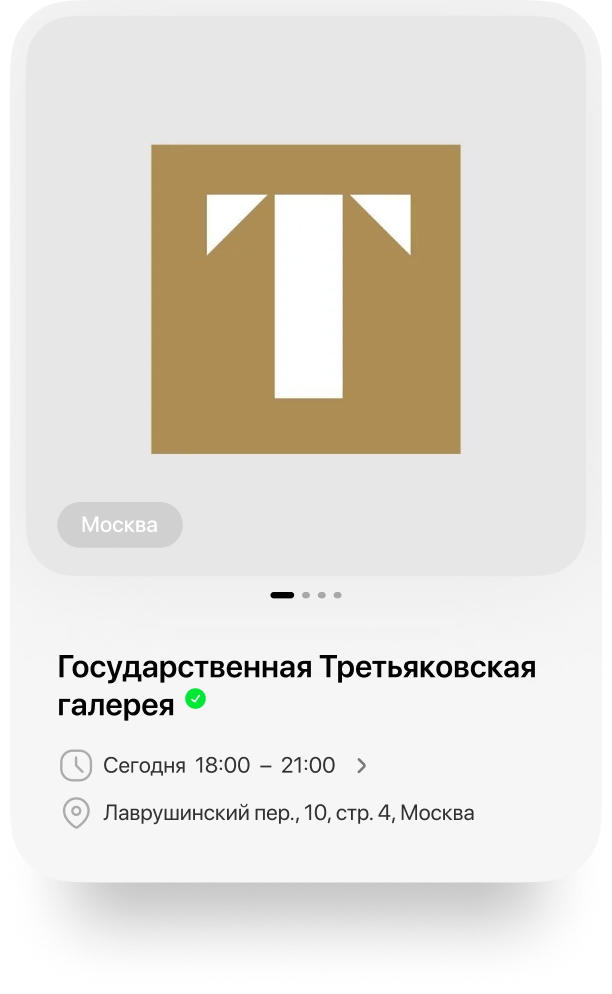Screen dimensions: 612x994
Task: Tap the photo page indicator dots
Action: point(306,595)
